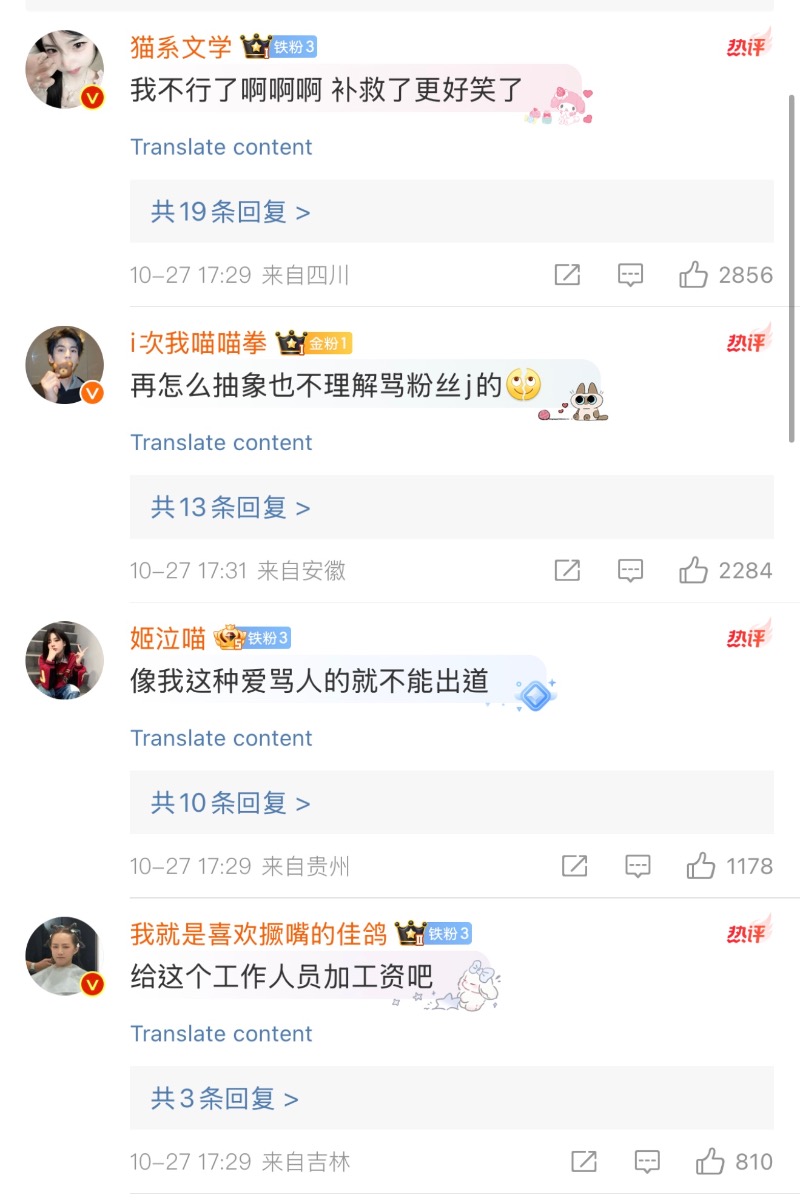Show 共10条回复 replies
800x1200 pixels.
[x=231, y=803]
